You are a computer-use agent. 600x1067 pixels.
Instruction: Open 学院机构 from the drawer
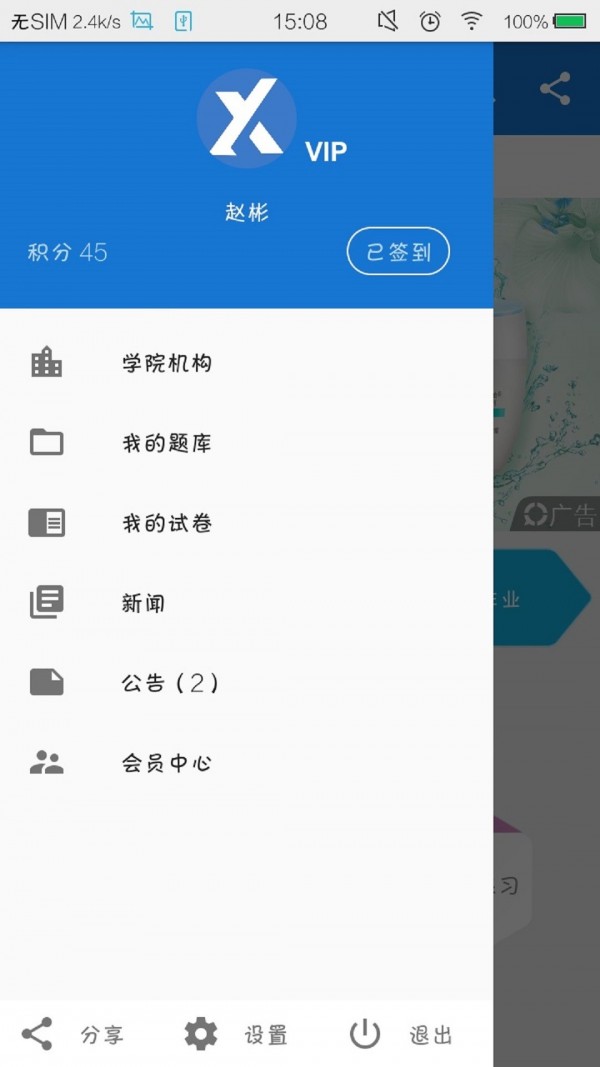166,363
